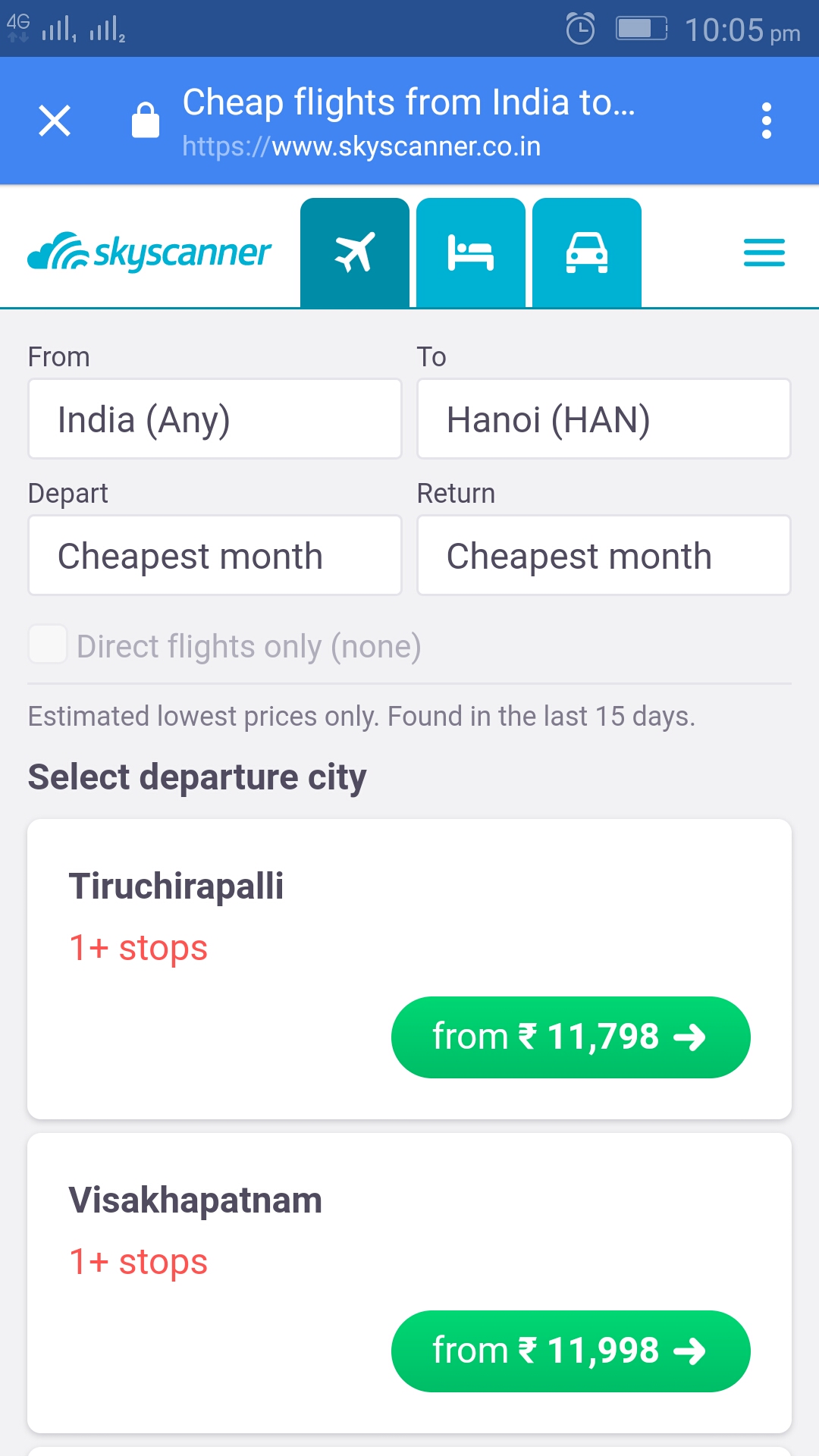Open the browser overflow menu
The image size is (819, 1456).
(x=766, y=121)
